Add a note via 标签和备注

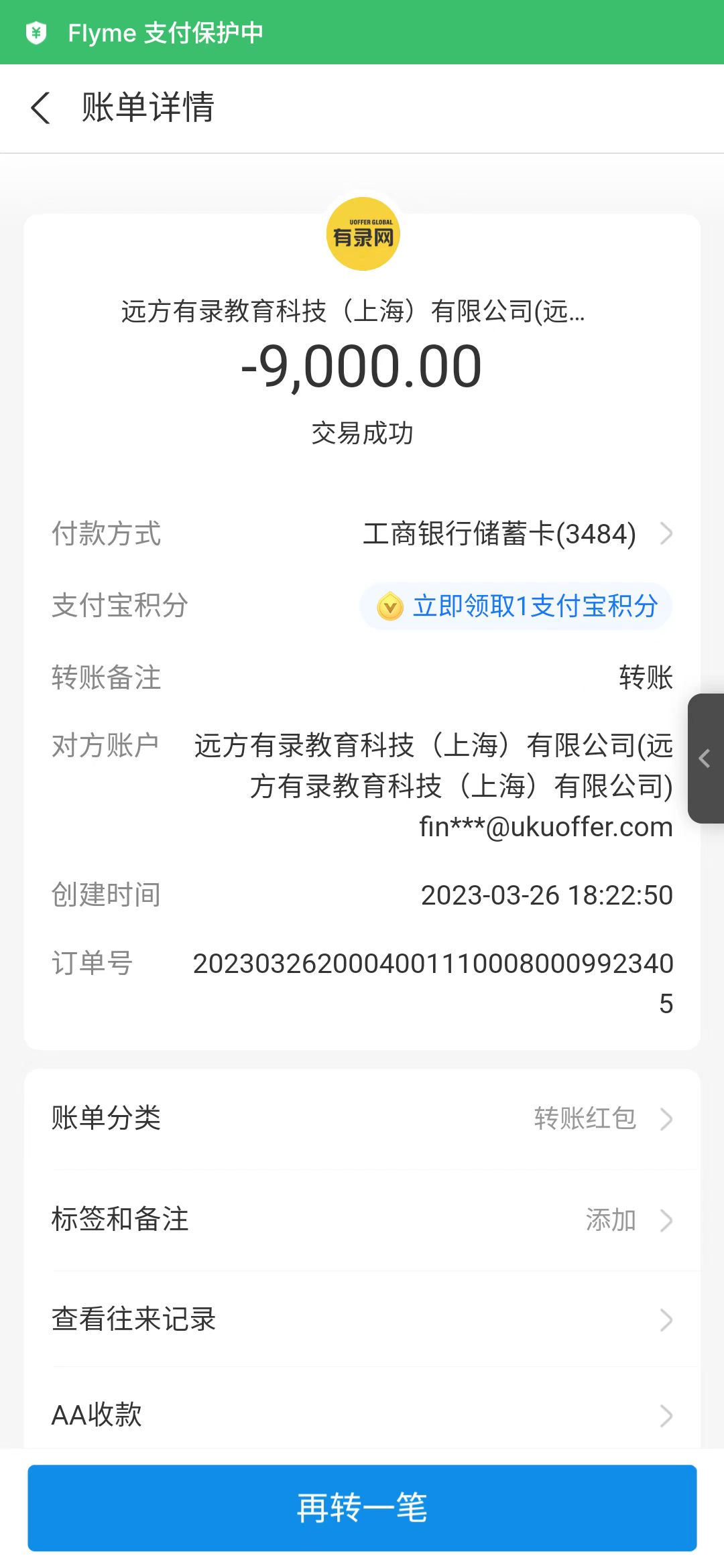362,1220
